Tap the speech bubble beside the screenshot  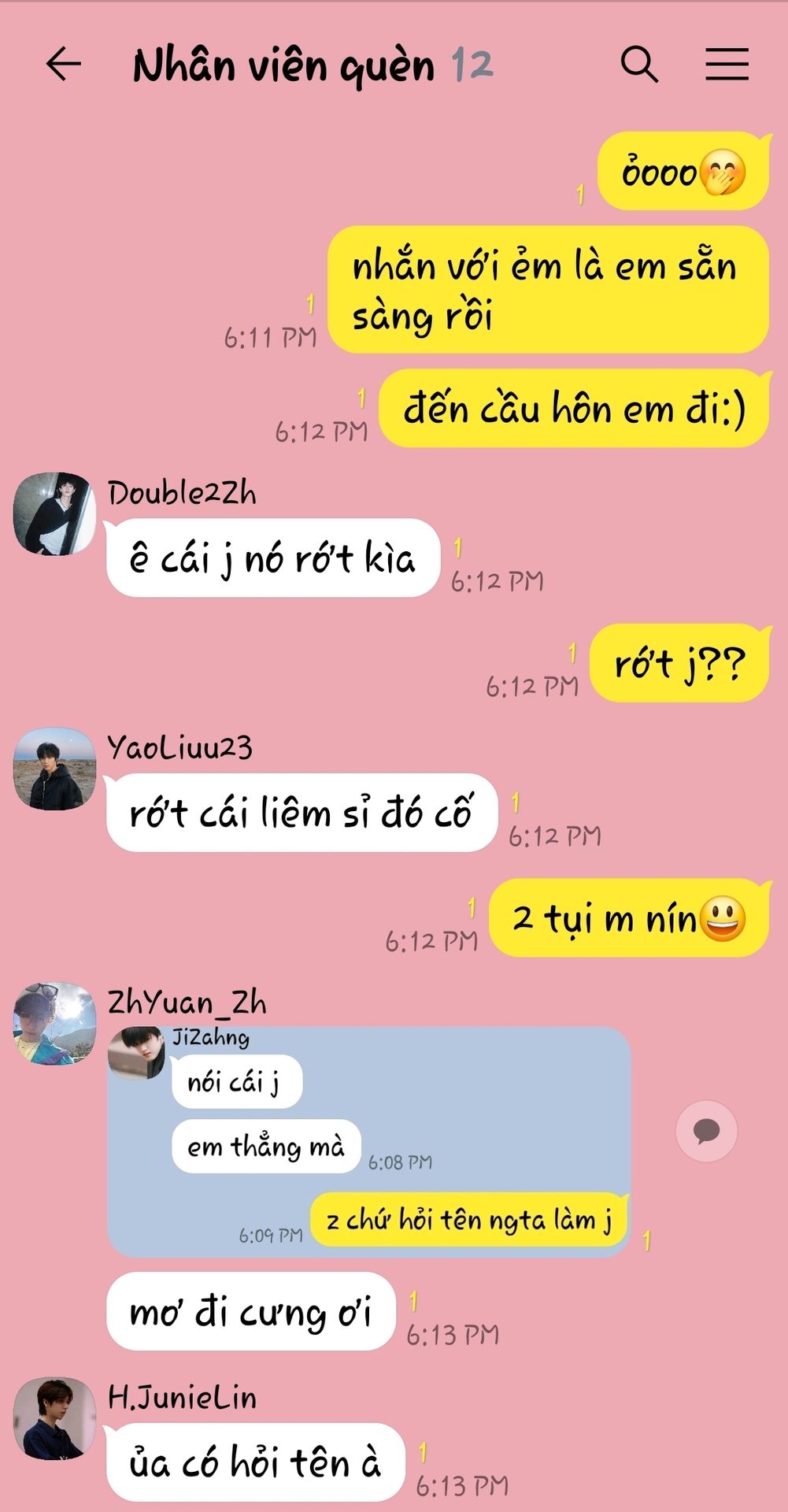coord(706,1131)
